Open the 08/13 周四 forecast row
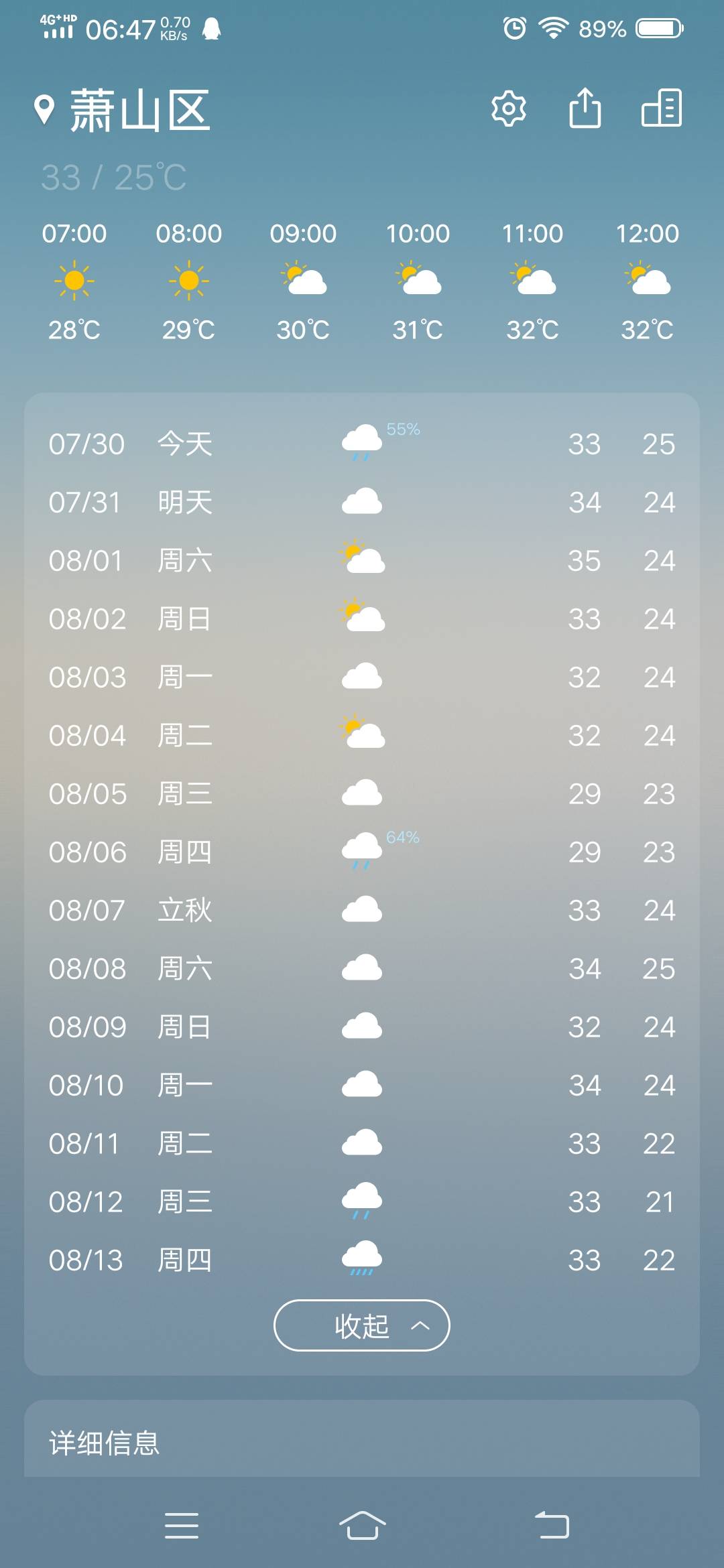 click(362, 1260)
